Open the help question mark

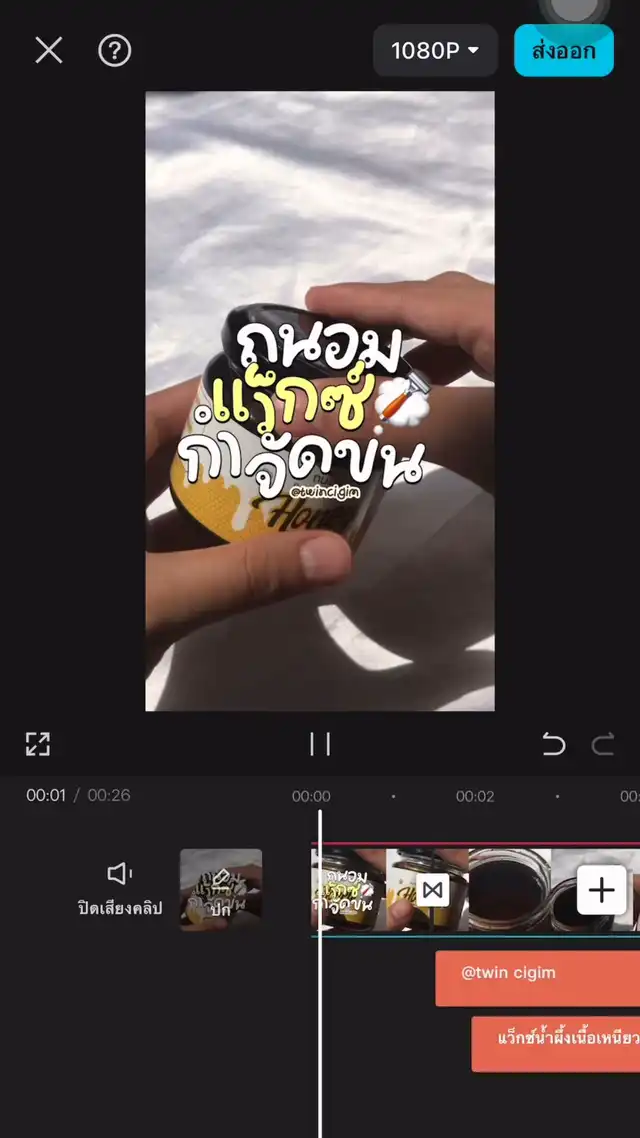tap(115, 50)
